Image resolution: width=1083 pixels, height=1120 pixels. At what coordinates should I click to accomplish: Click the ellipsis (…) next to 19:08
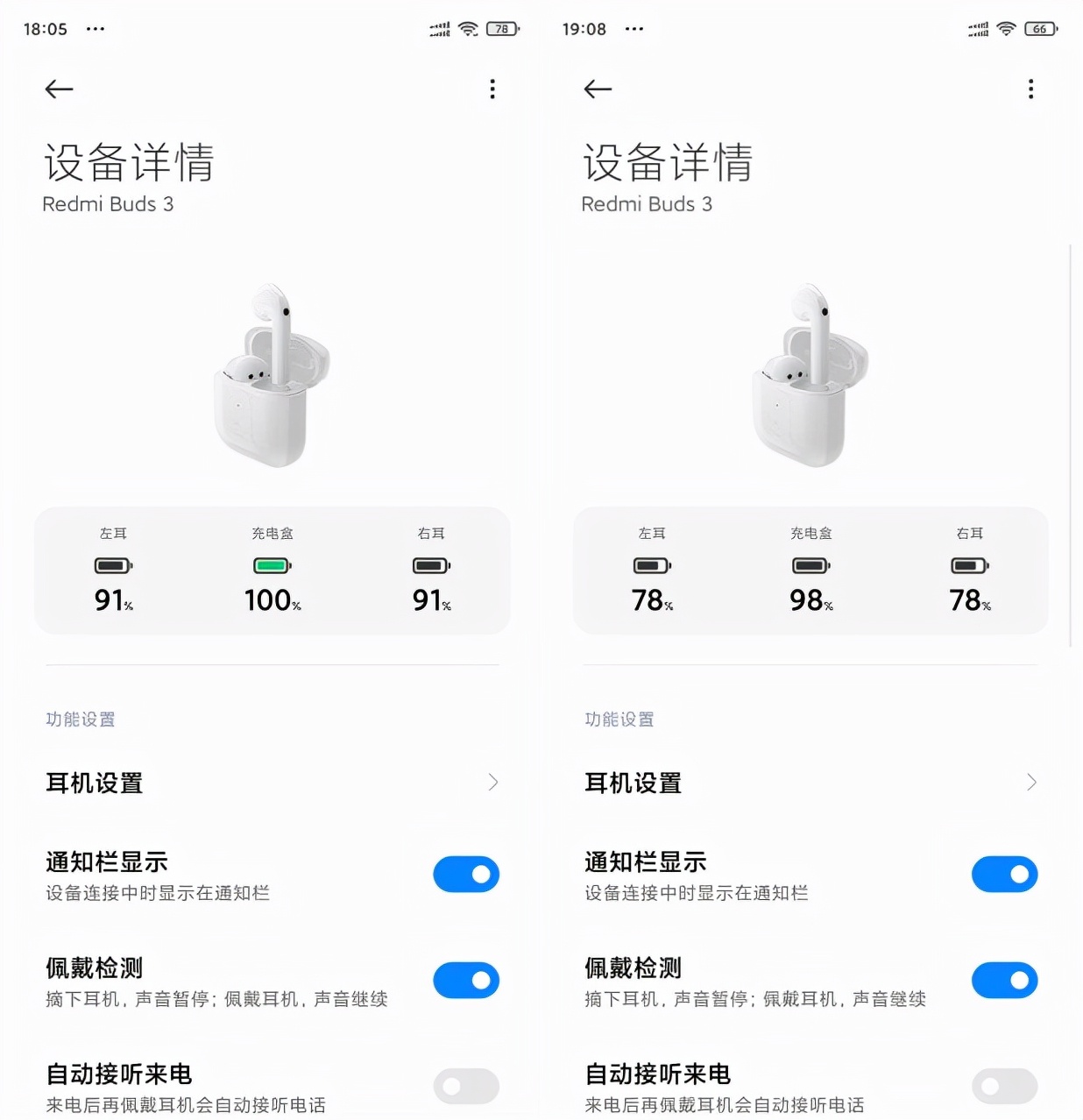pyautogui.click(x=634, y=28)
